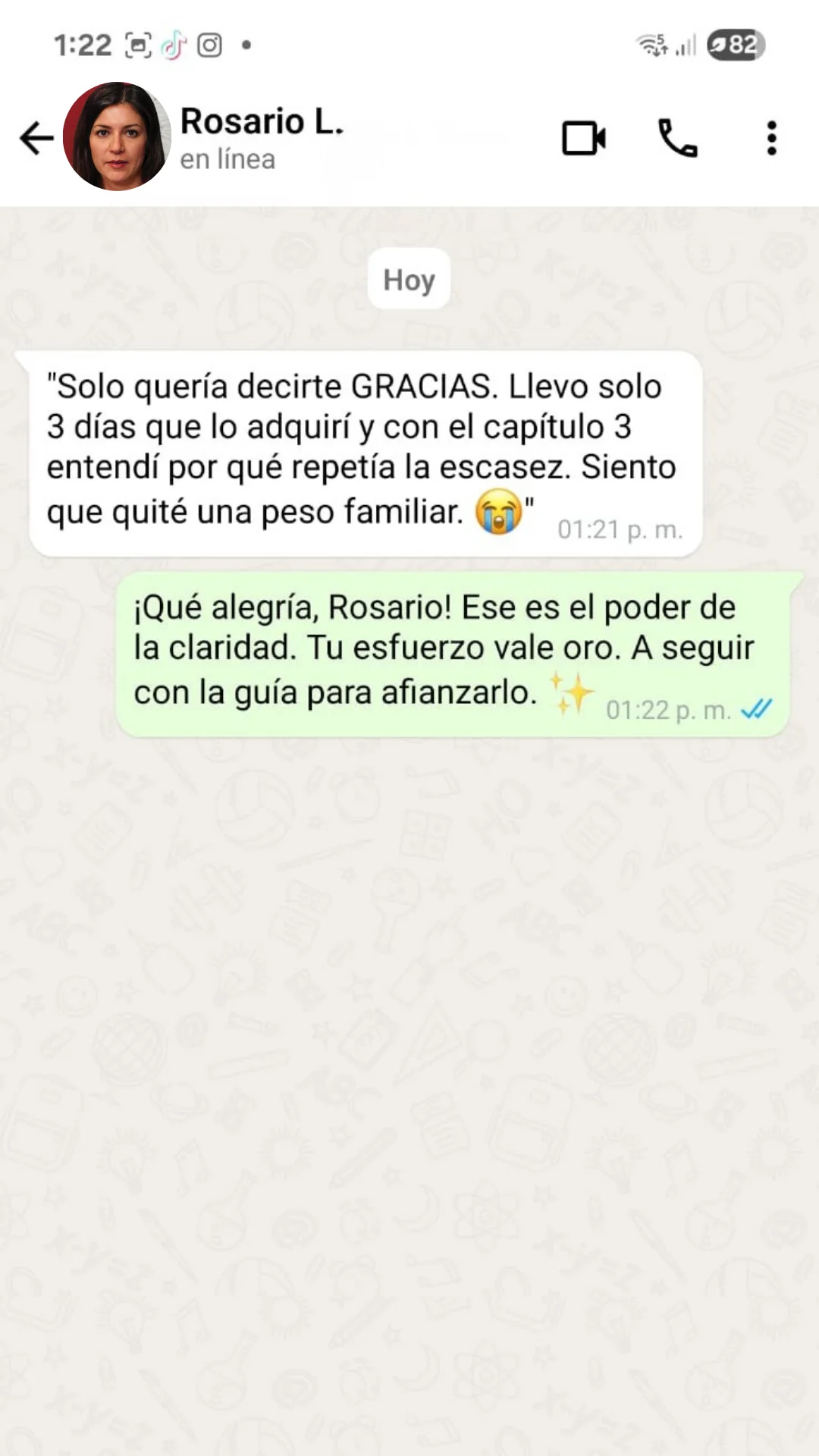
Task: Go back to the chat list
Action: pos(36,138)
